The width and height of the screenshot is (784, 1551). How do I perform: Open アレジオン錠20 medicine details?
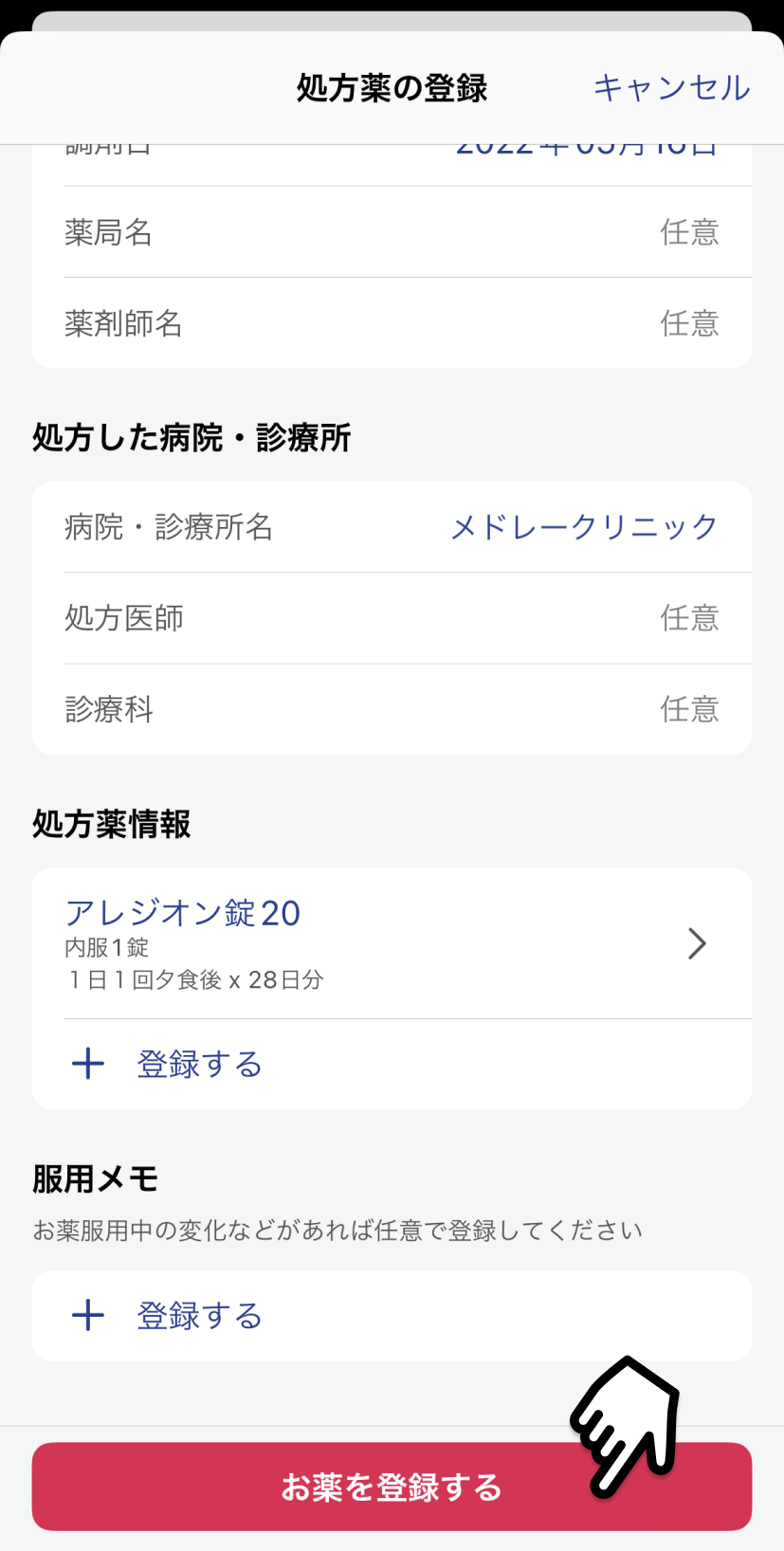392,943
